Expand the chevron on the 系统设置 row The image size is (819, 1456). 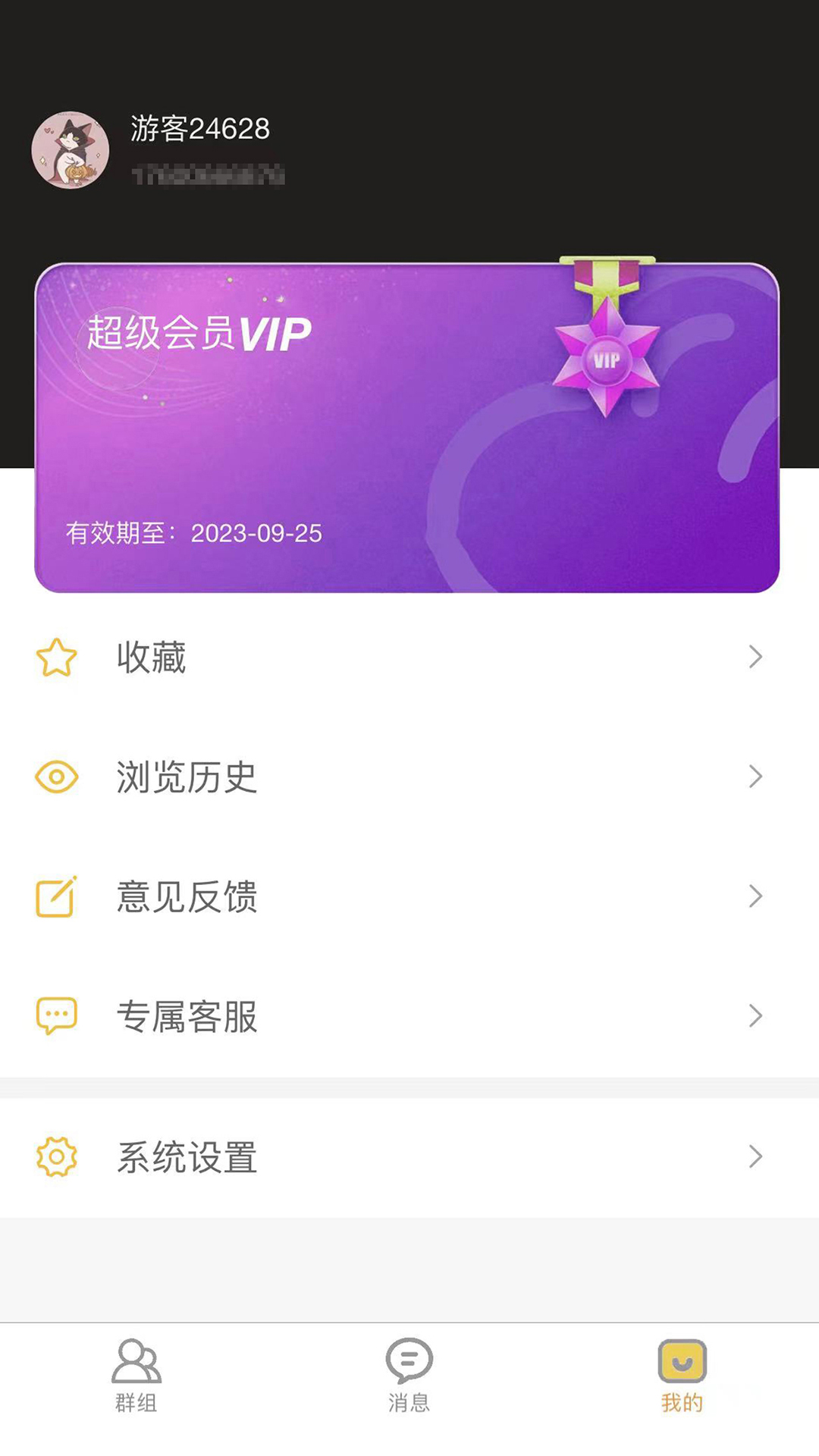click(755, 1156)
